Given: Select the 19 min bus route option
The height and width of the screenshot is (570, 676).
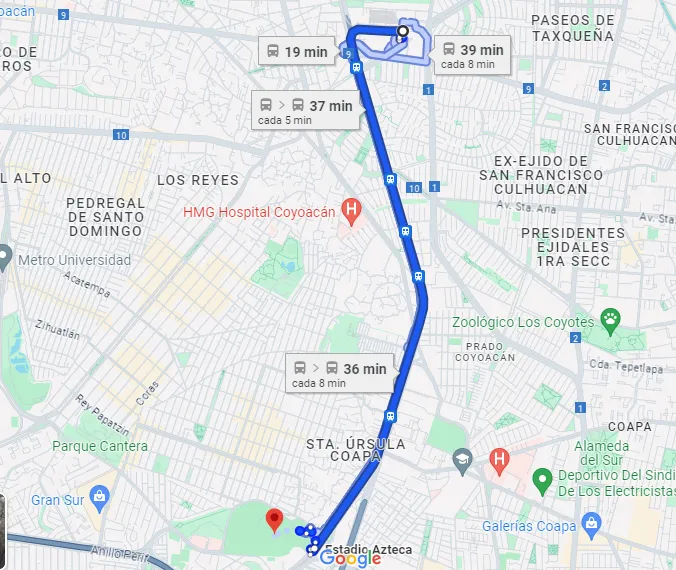Looking at the screenshot, I should (298, 52).
